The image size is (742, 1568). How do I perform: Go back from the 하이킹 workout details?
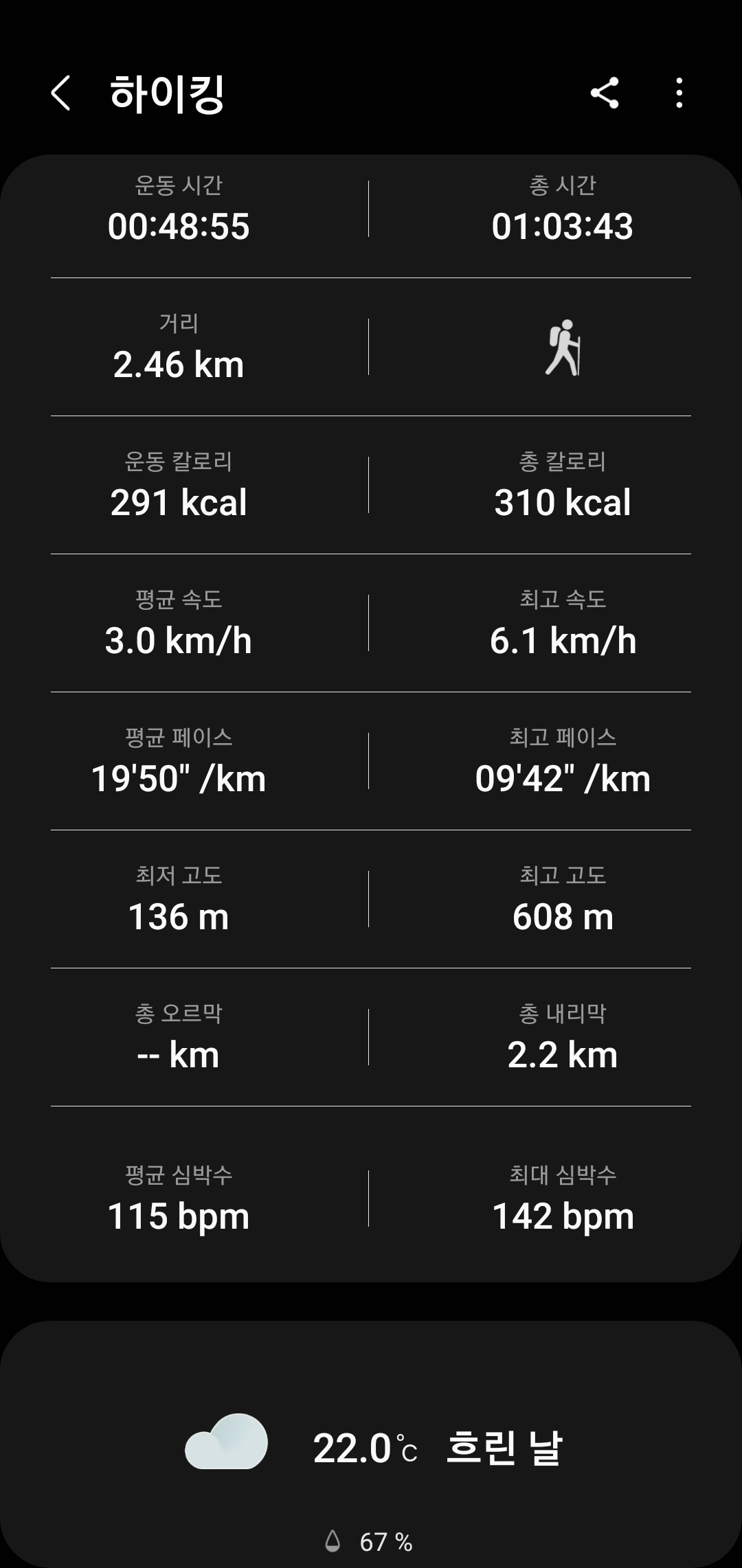coord(60,93)
